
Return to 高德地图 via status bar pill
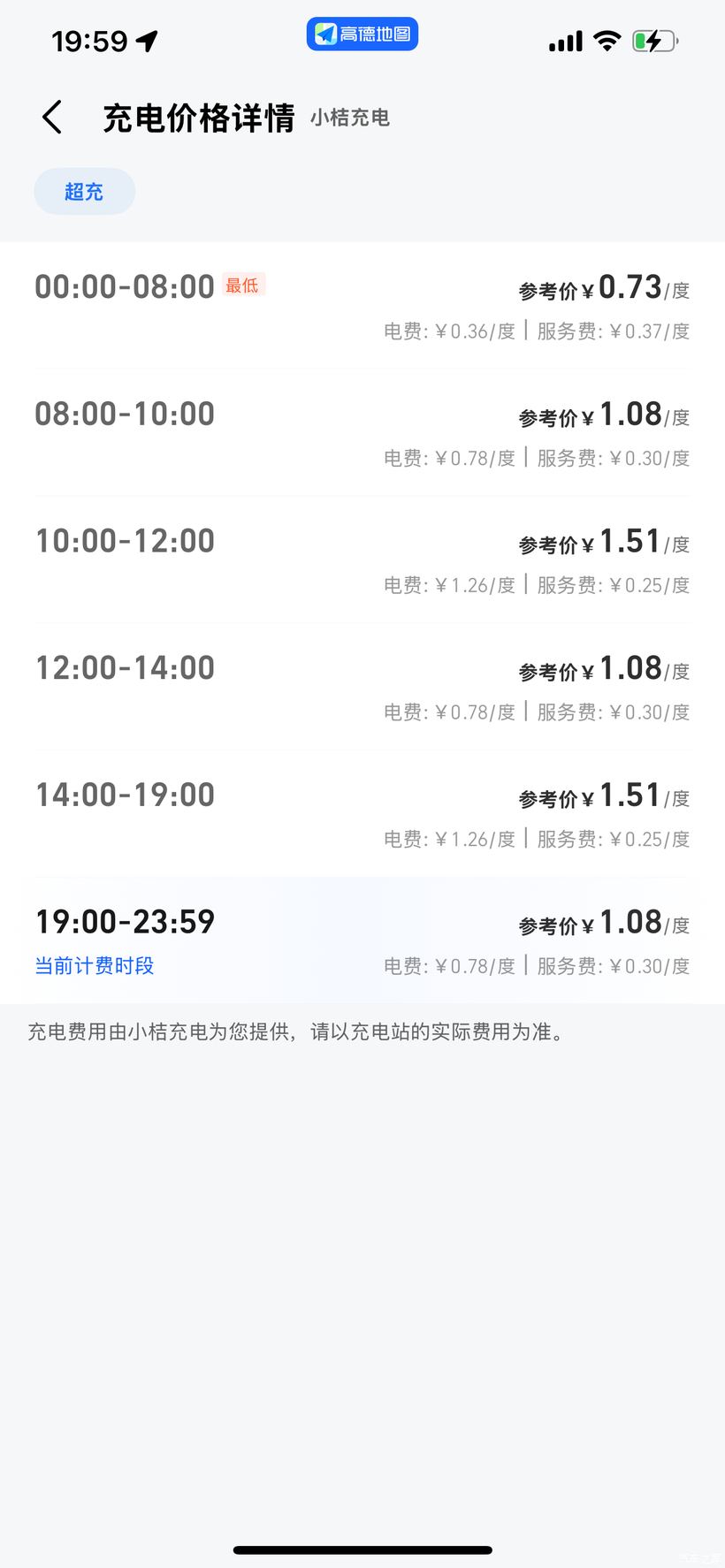(x=362, y=34)
